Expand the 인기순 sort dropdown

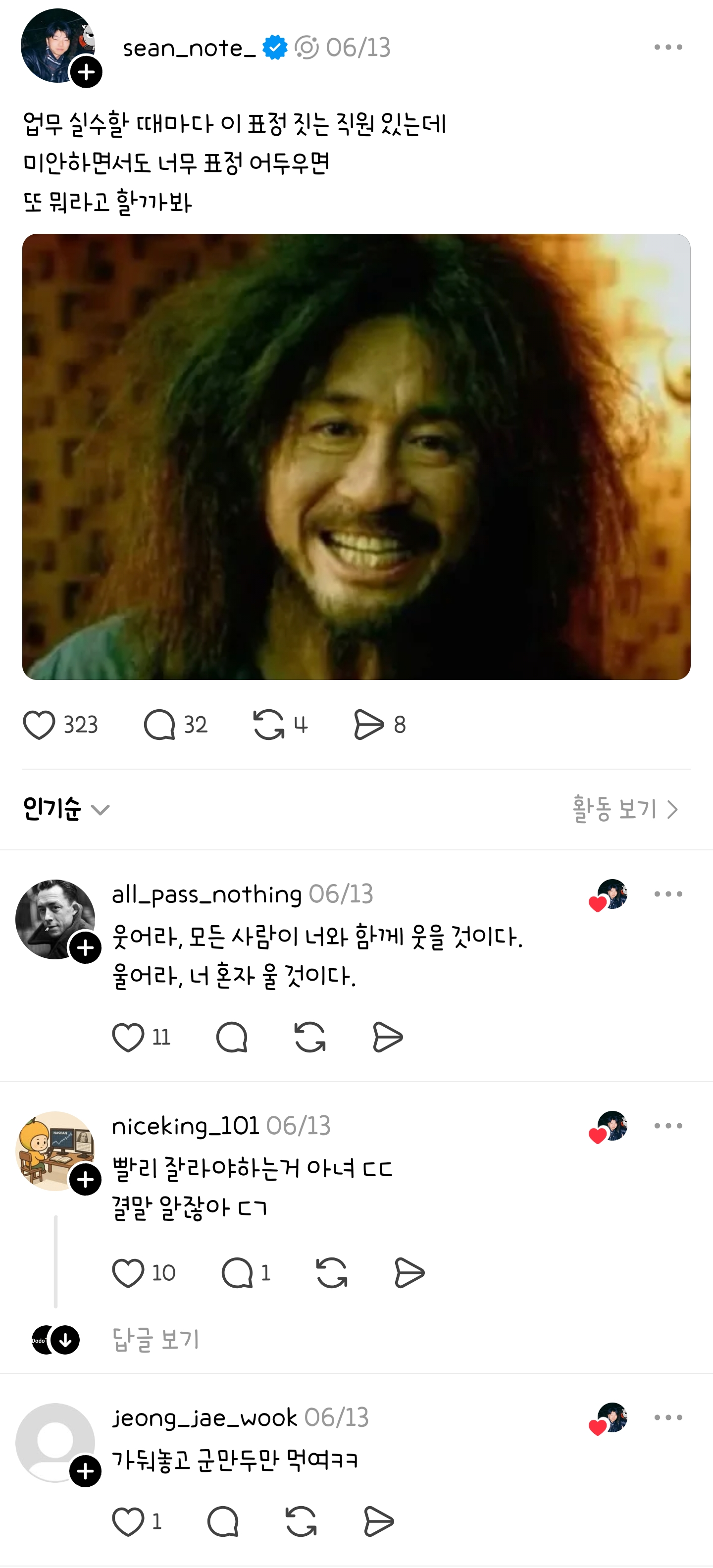(66, 810)
